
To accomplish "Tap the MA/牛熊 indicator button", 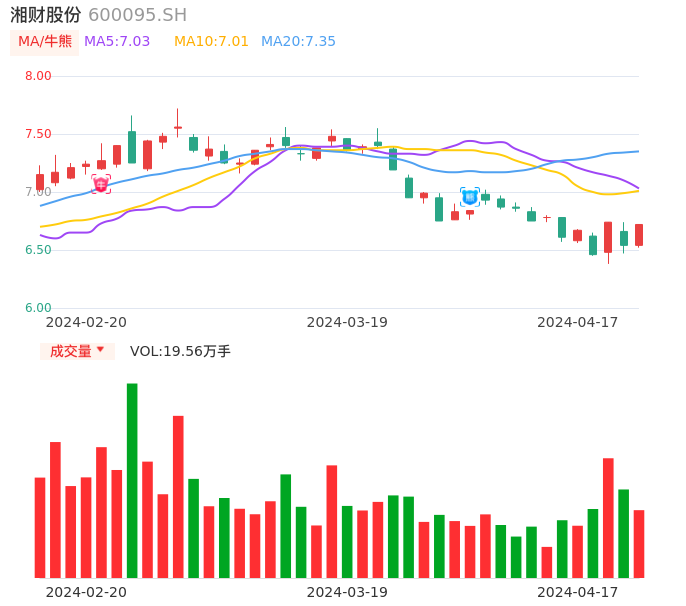I will tap(45, 42).
